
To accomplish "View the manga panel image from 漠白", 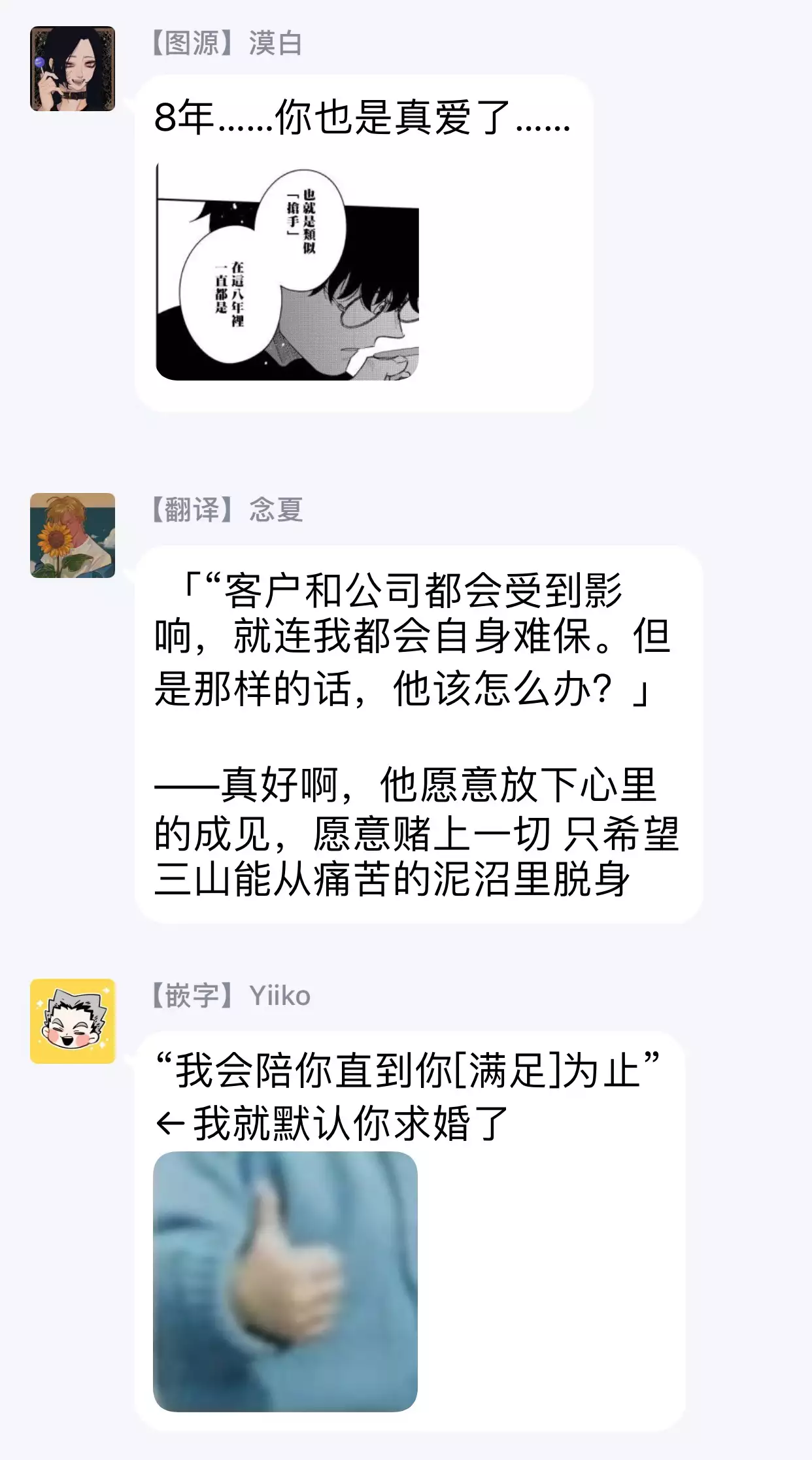I will [x=287, y=271].
